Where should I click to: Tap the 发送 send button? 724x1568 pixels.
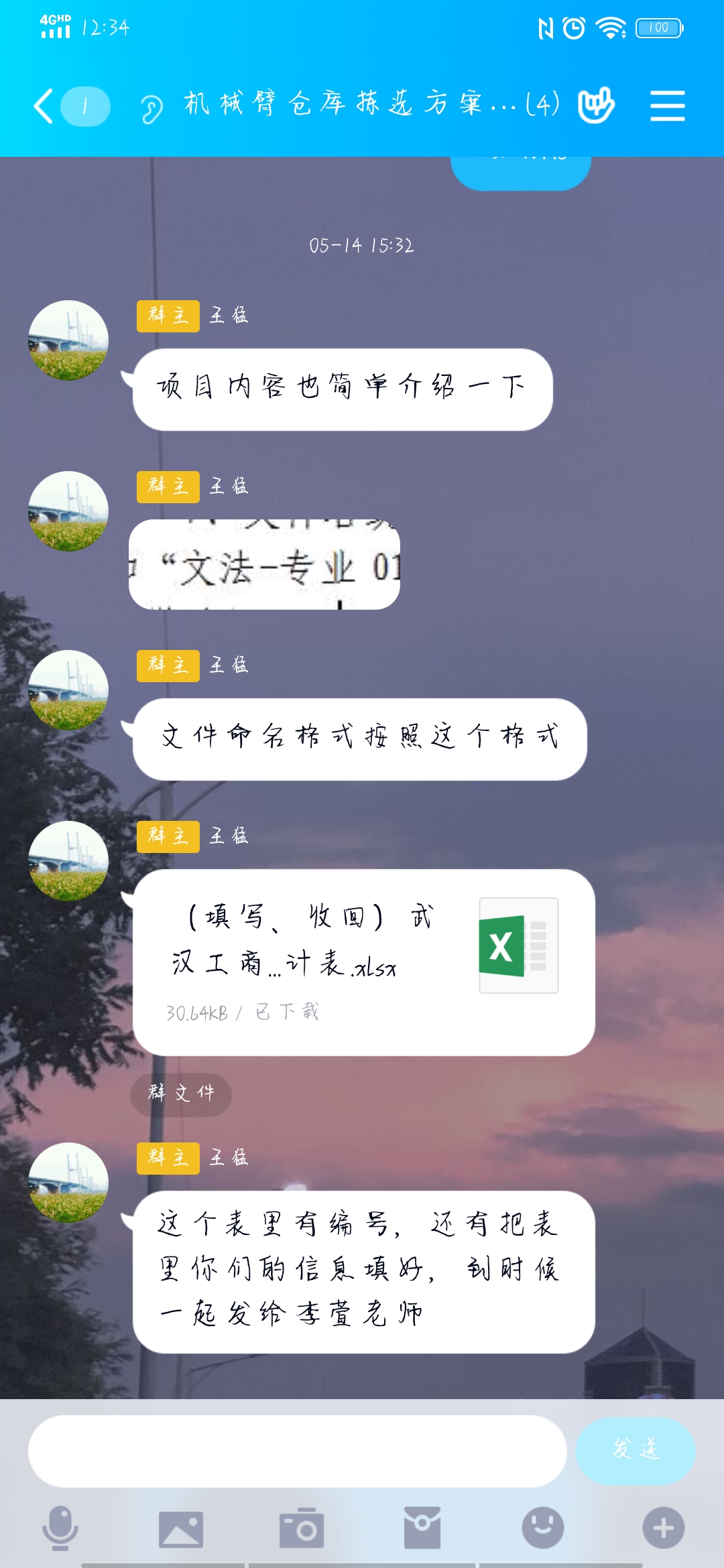(635, 1451)
